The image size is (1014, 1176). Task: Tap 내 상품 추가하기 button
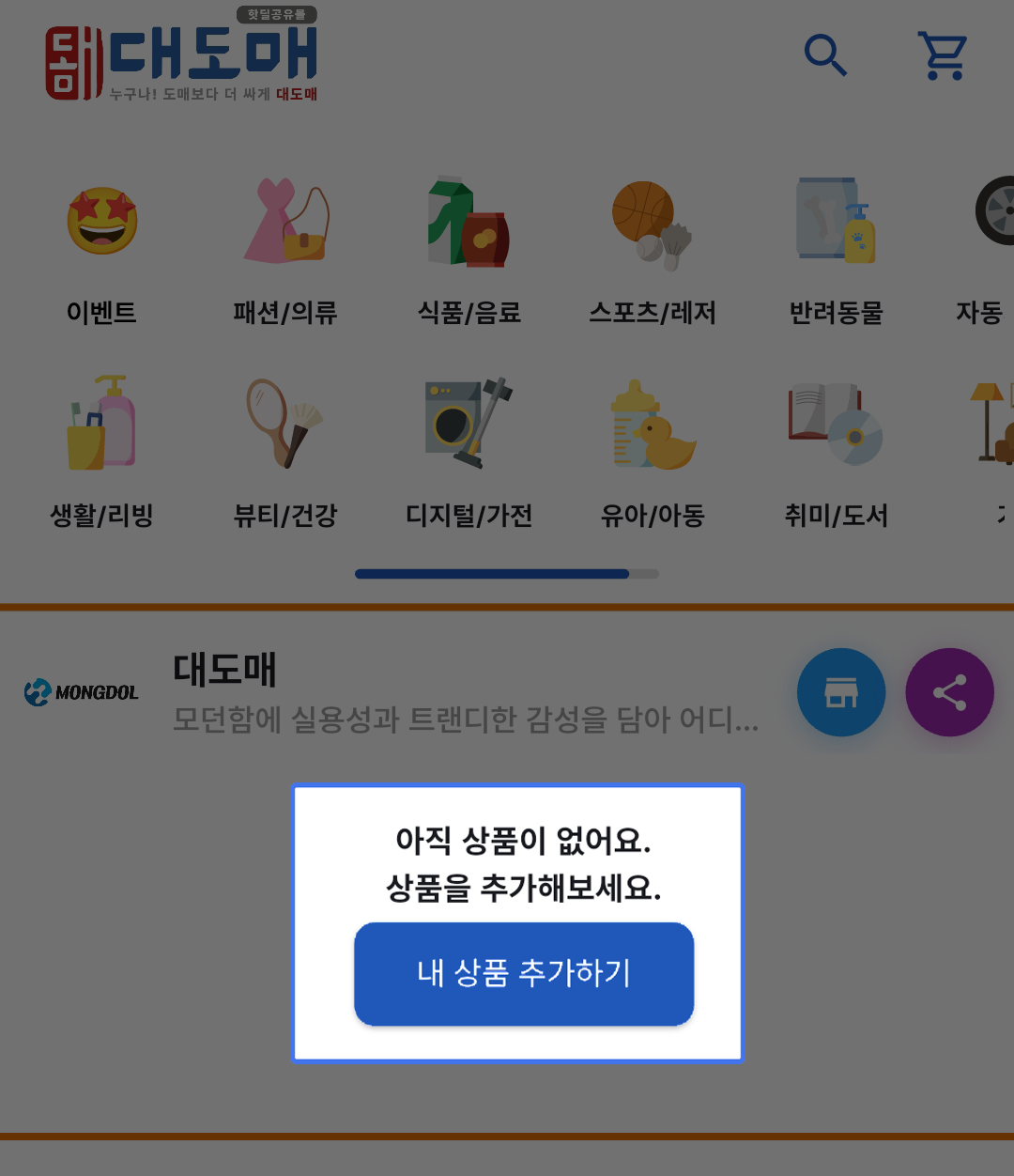[x=524, y=973]
